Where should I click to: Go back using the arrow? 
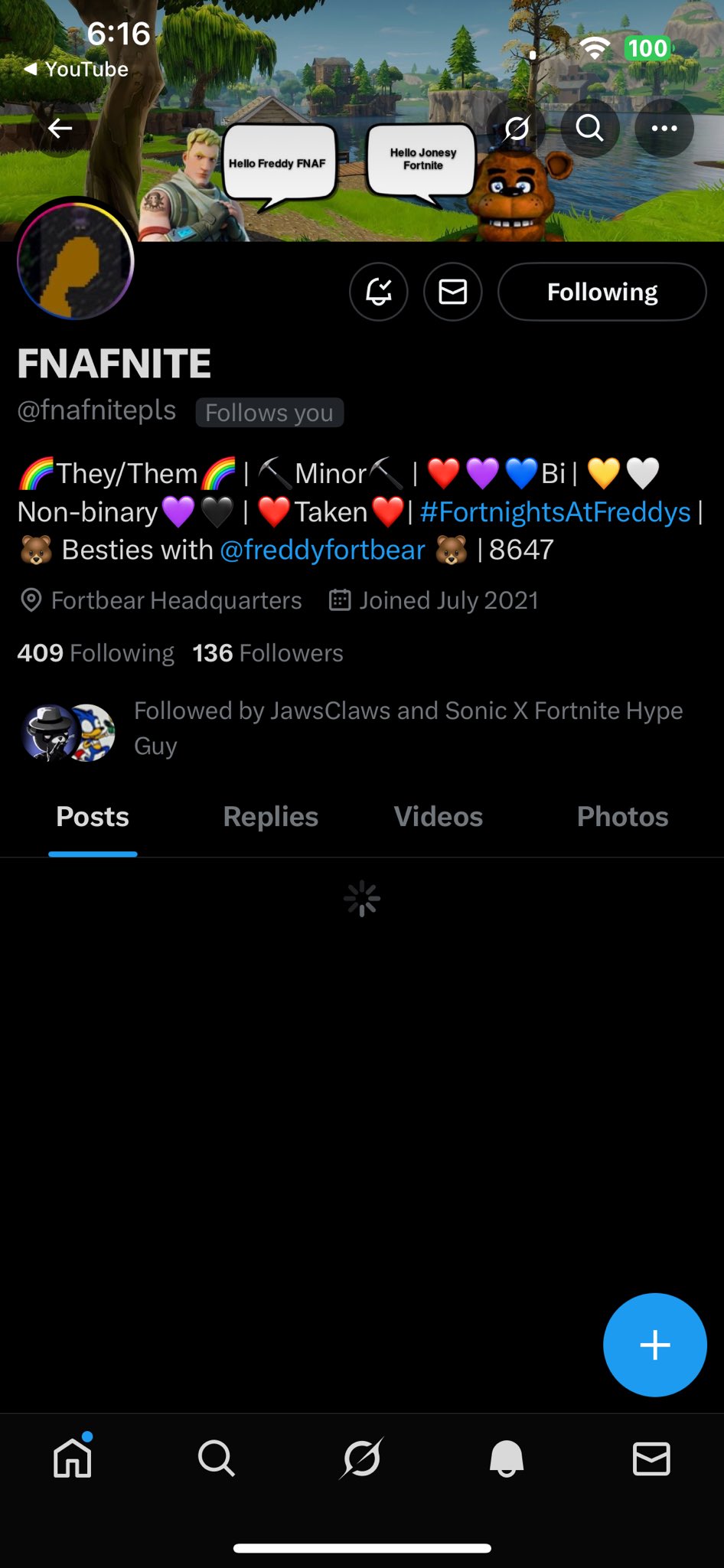[60, 129]
